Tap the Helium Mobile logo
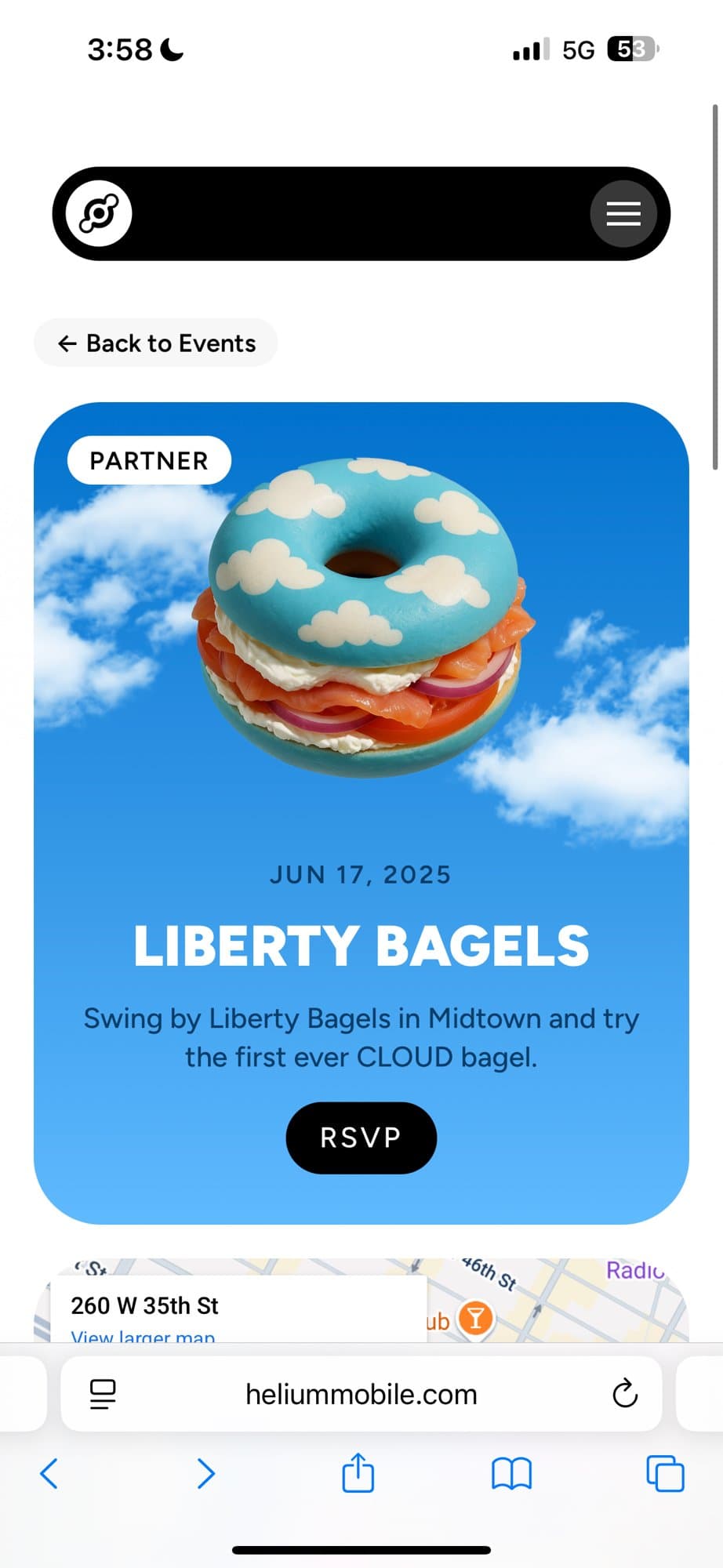The width and height of the screenshot is (723, 1568). coord(100,213)
